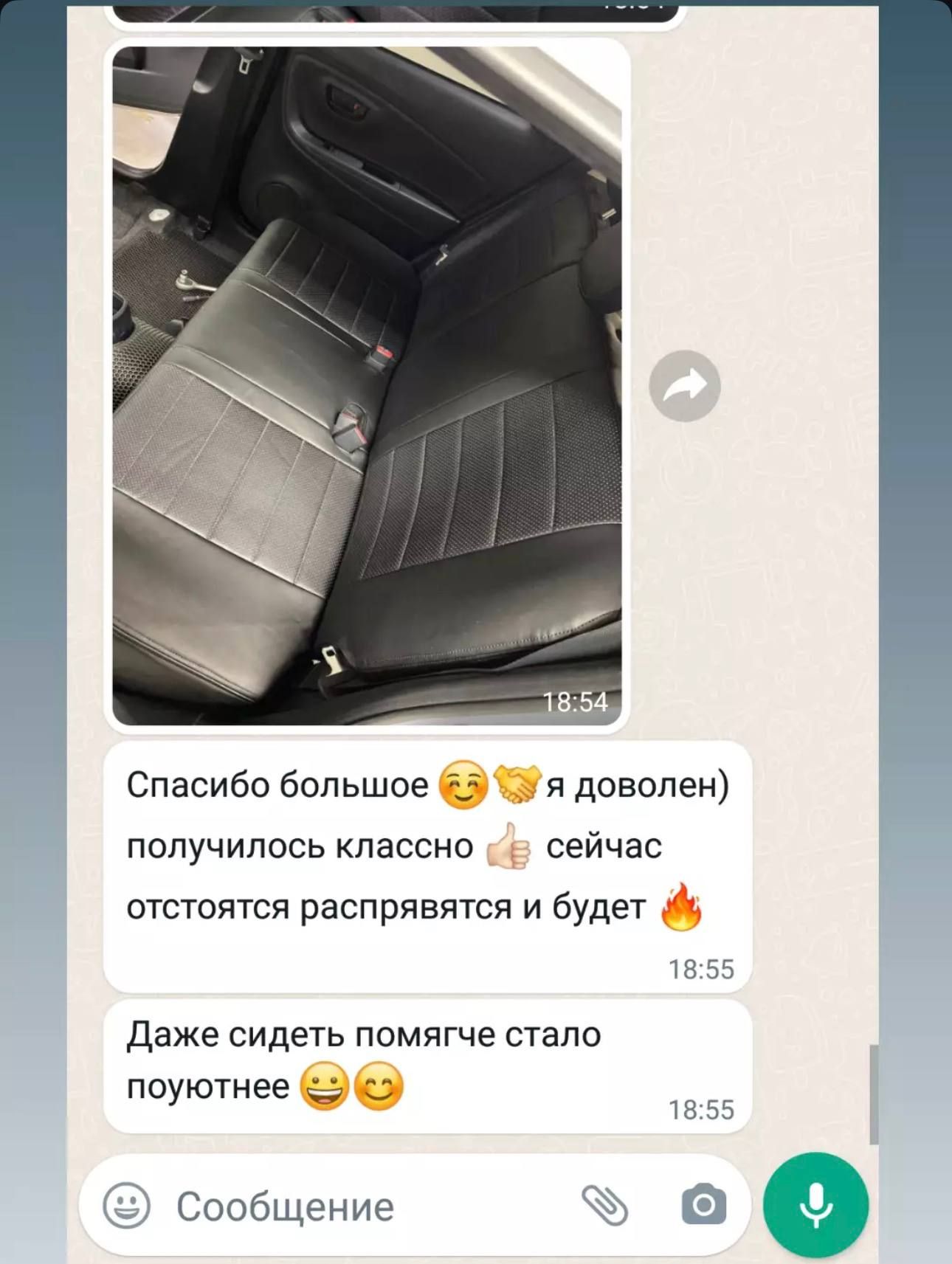952x1264 pixels.
Task: Open the emoji picker
Action: 126,1206
